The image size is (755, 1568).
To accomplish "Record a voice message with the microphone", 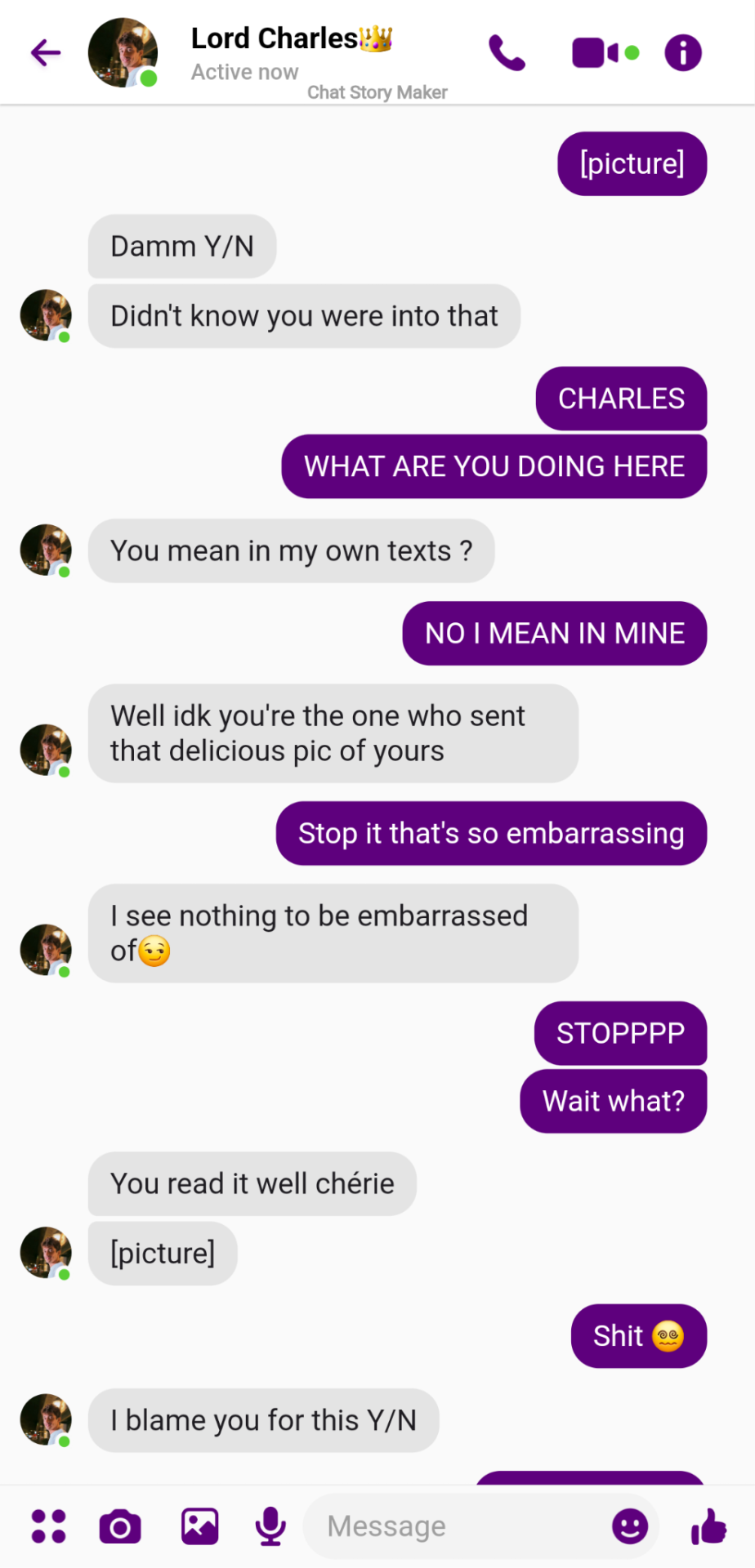I will (x=270, y=1526).
